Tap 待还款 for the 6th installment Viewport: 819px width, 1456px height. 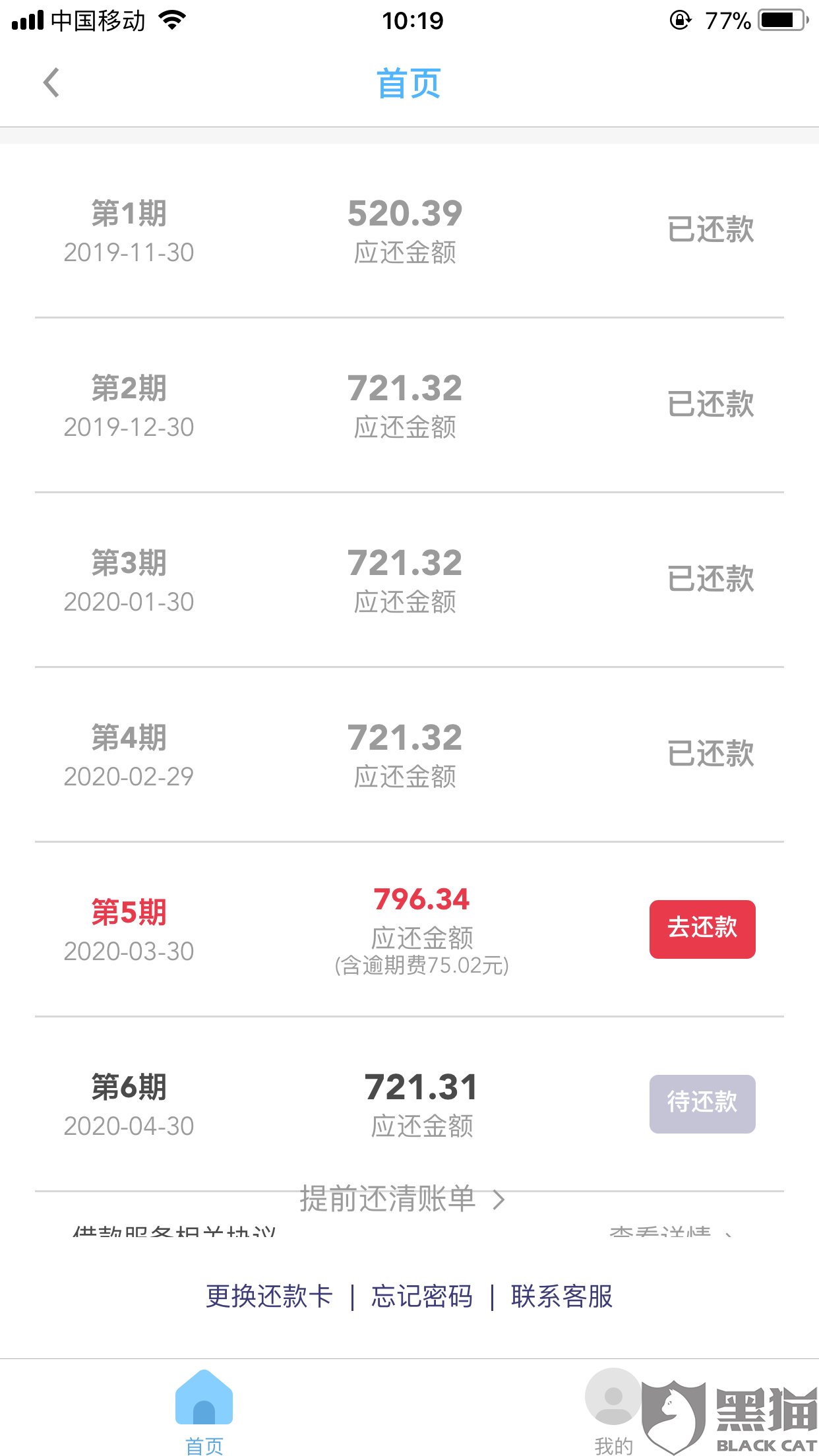[x=702, y=1103]
